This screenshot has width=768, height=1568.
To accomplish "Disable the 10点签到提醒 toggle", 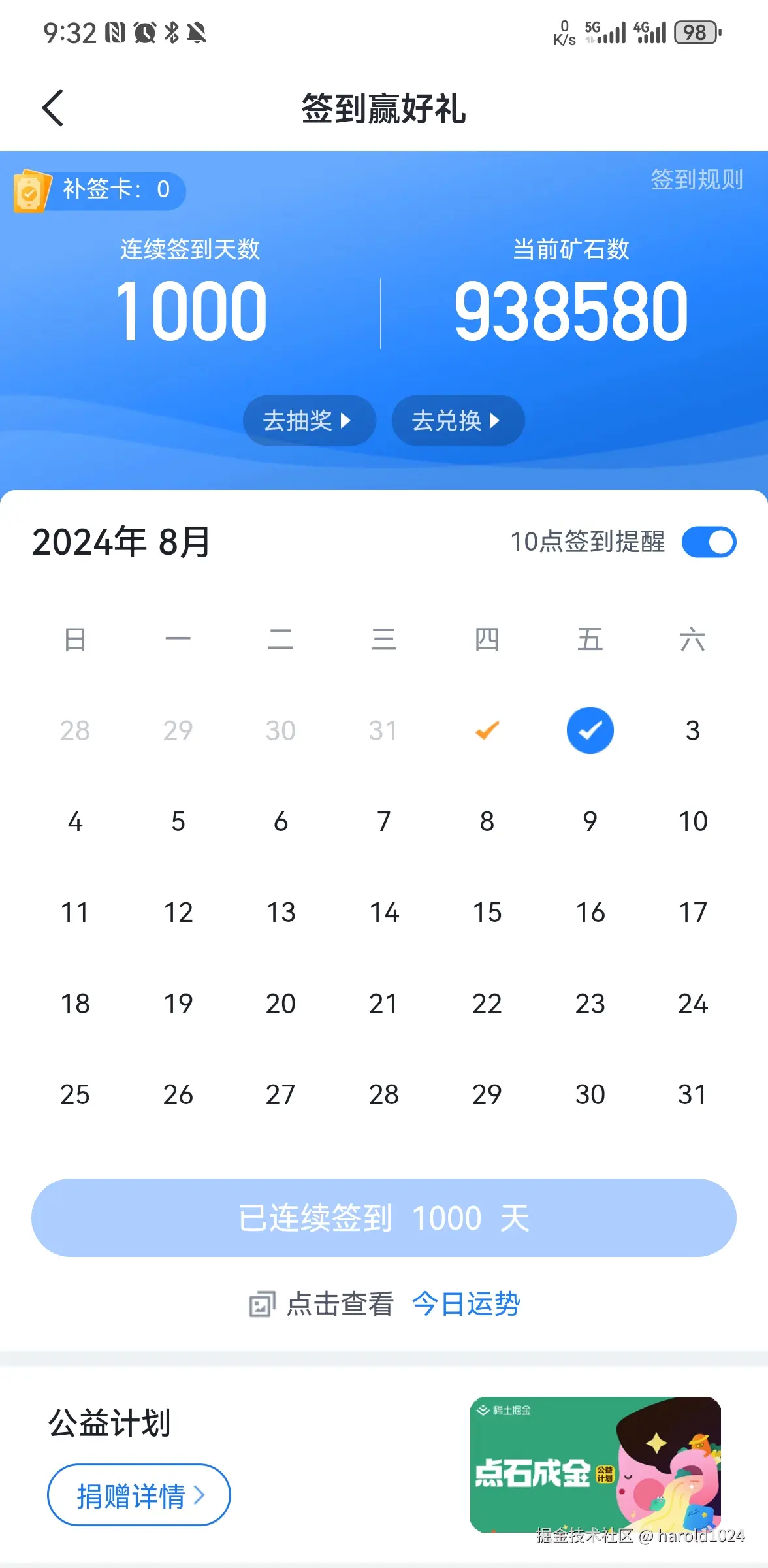I will click(709, 541).
